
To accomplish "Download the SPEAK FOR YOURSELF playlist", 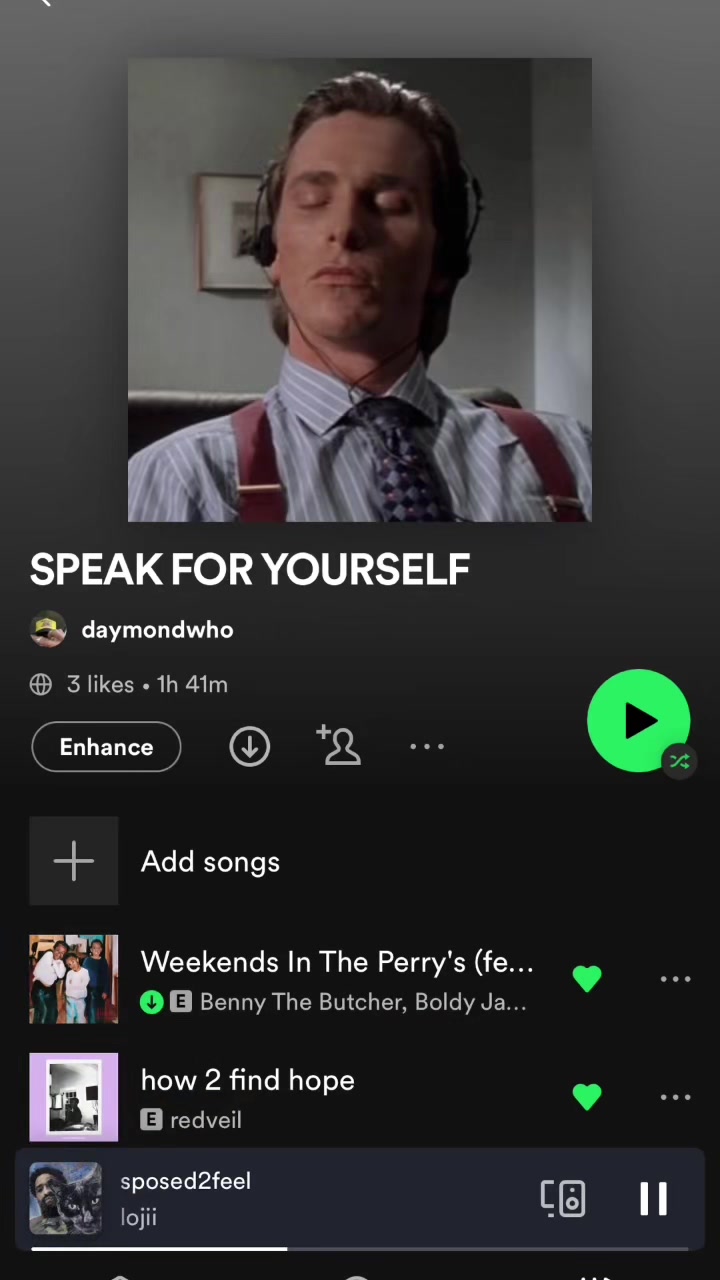I will pyautogui.click(x=249, y=747).
